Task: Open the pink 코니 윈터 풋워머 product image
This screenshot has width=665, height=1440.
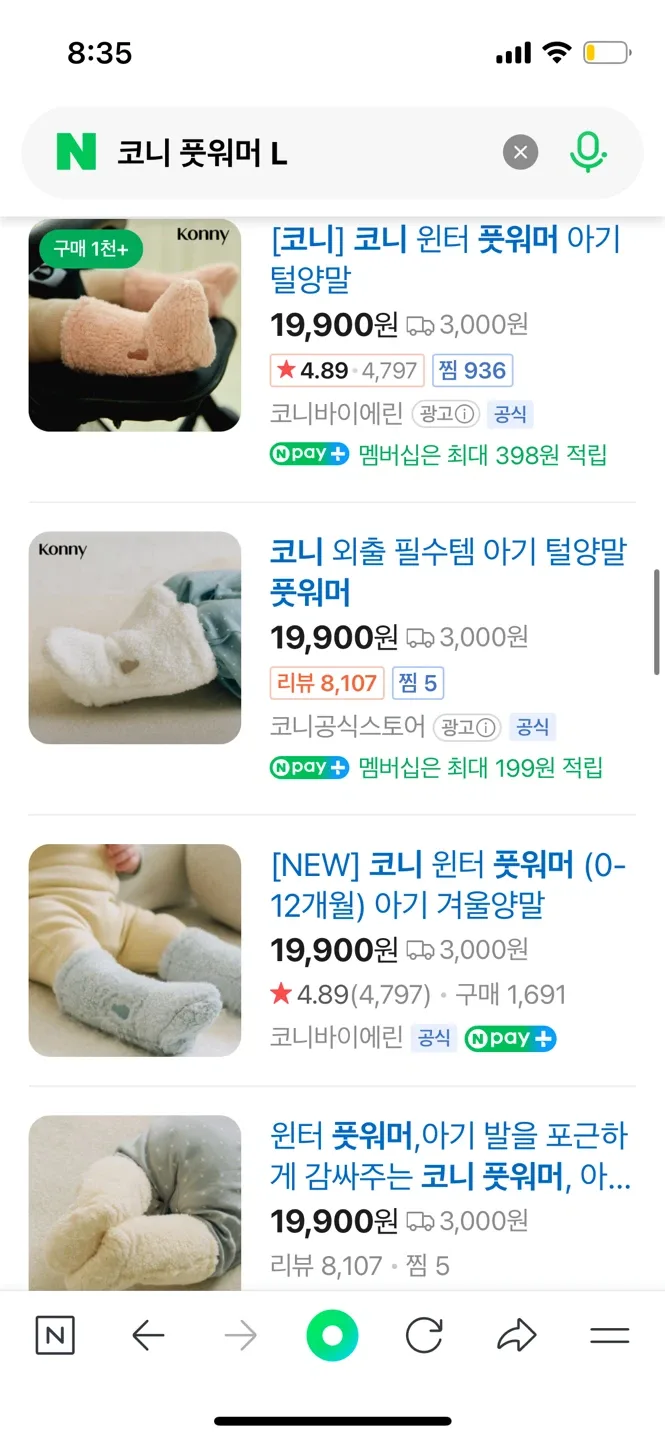Action: tap(135, 325)
